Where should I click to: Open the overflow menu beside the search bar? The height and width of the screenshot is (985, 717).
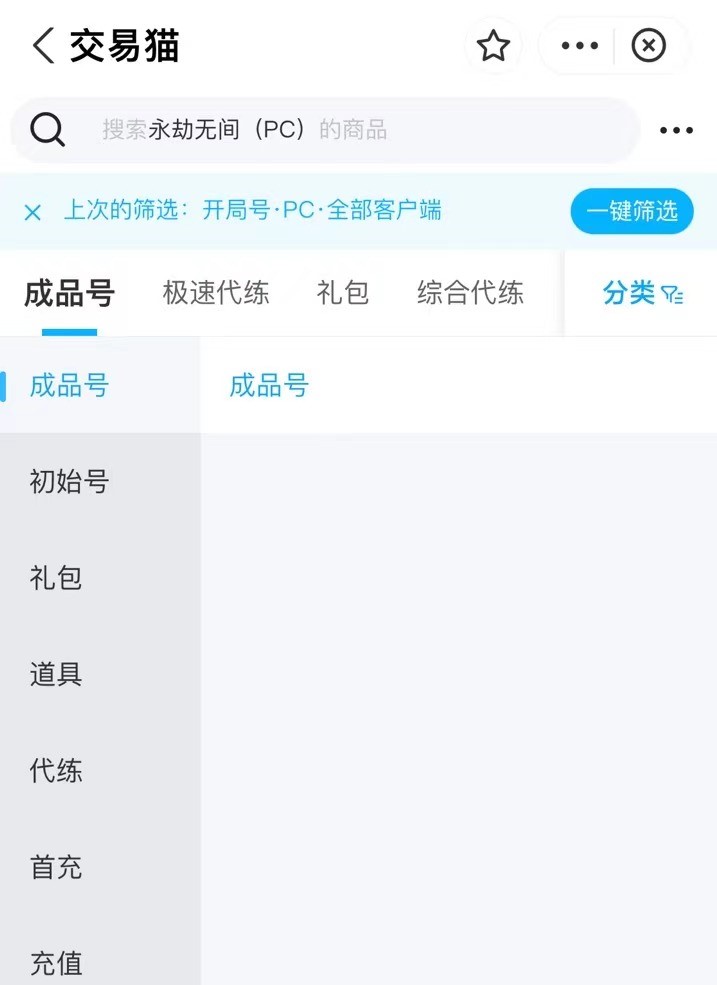(676, 130)
